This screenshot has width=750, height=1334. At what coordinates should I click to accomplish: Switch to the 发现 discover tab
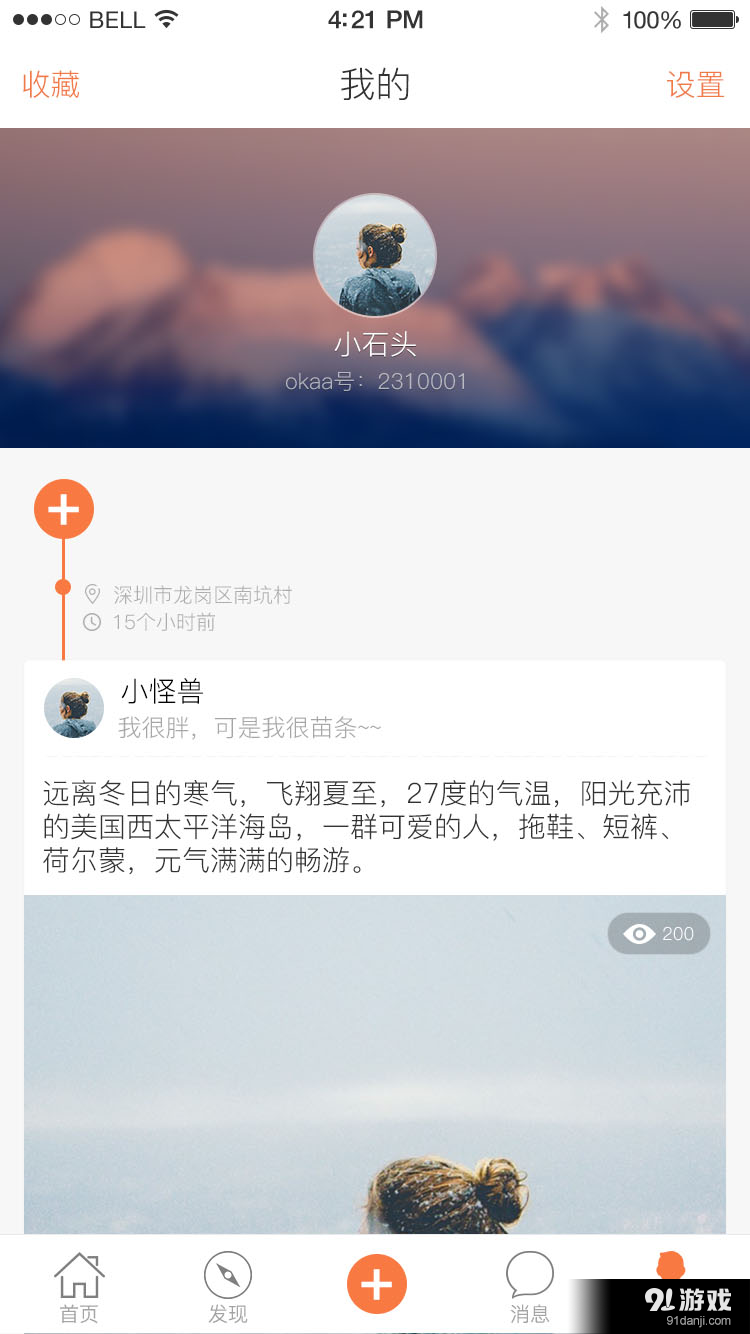coord(228,1288)
